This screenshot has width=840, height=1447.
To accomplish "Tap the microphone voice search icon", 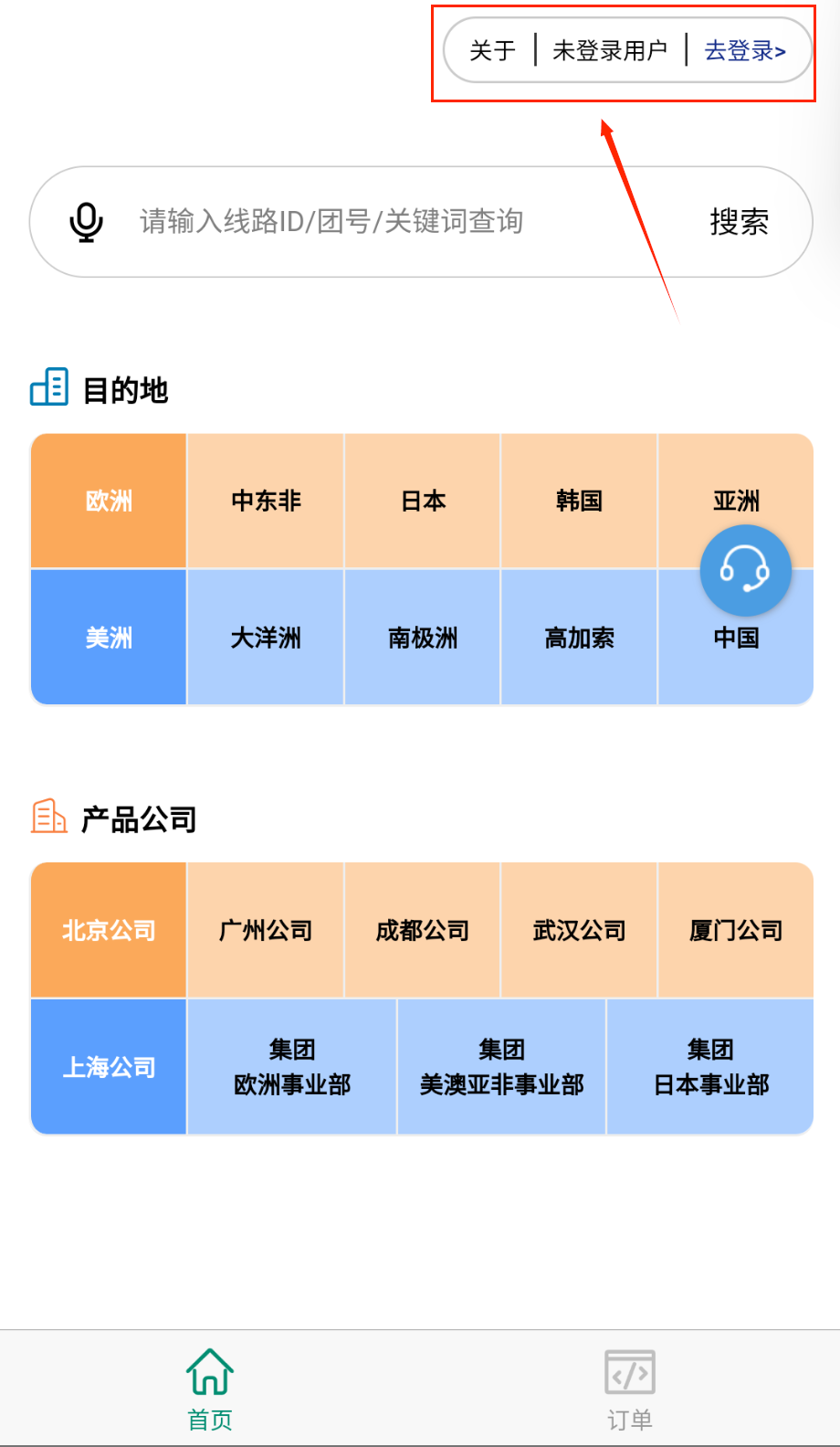I will click(x=87, y=222).
